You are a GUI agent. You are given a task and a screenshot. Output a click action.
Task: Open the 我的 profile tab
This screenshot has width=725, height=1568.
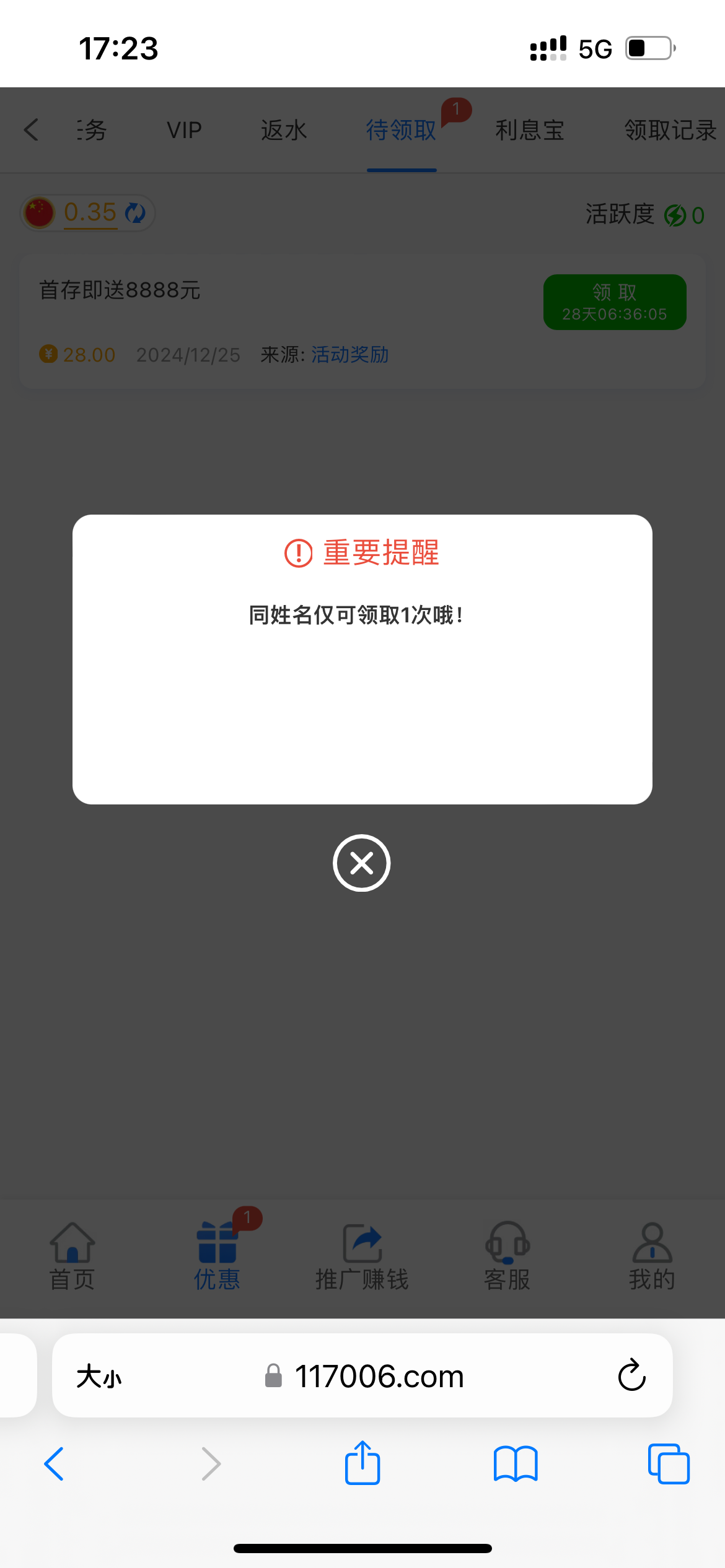(652, 1256)
